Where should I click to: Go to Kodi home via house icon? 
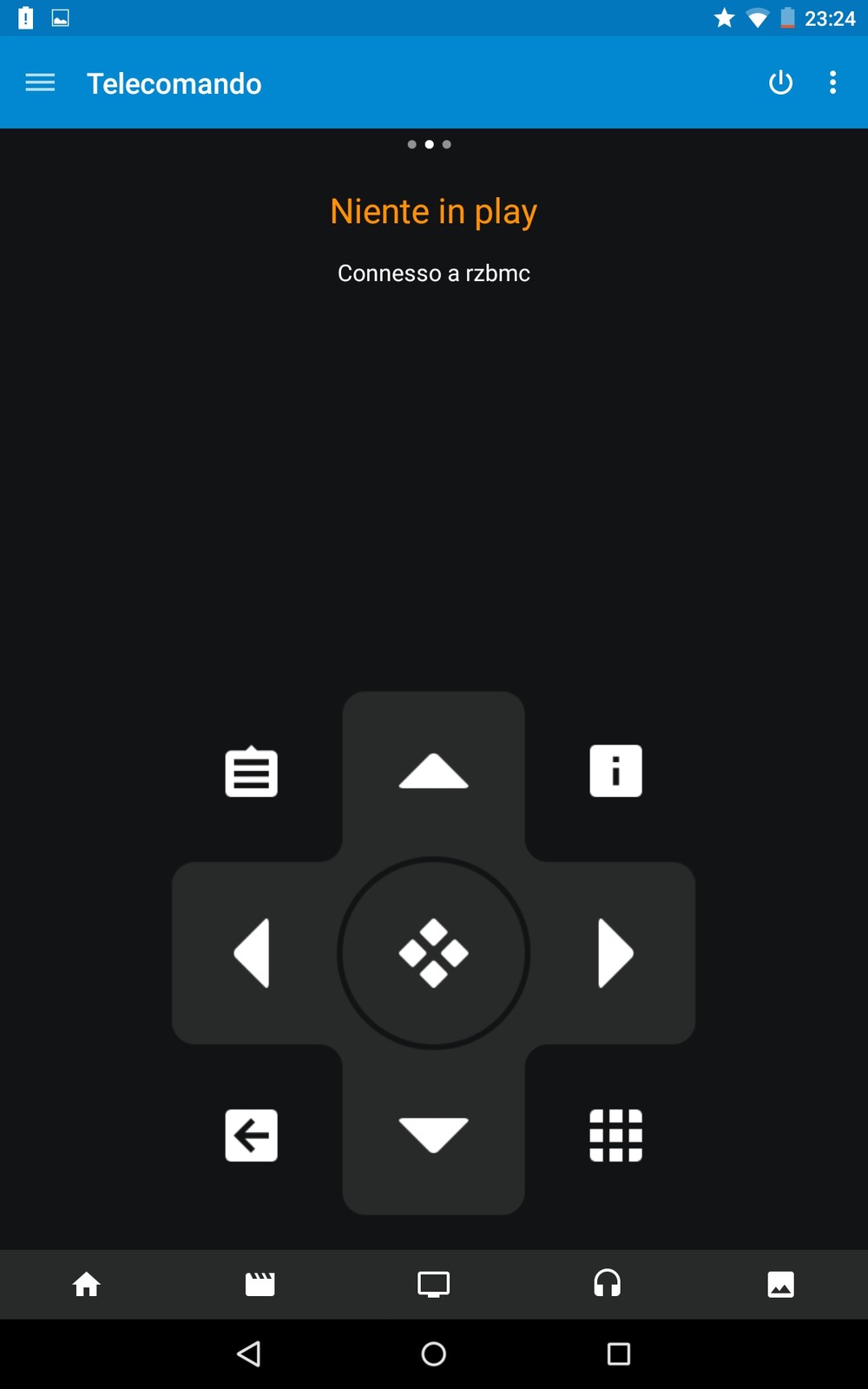coord(87,1284)
